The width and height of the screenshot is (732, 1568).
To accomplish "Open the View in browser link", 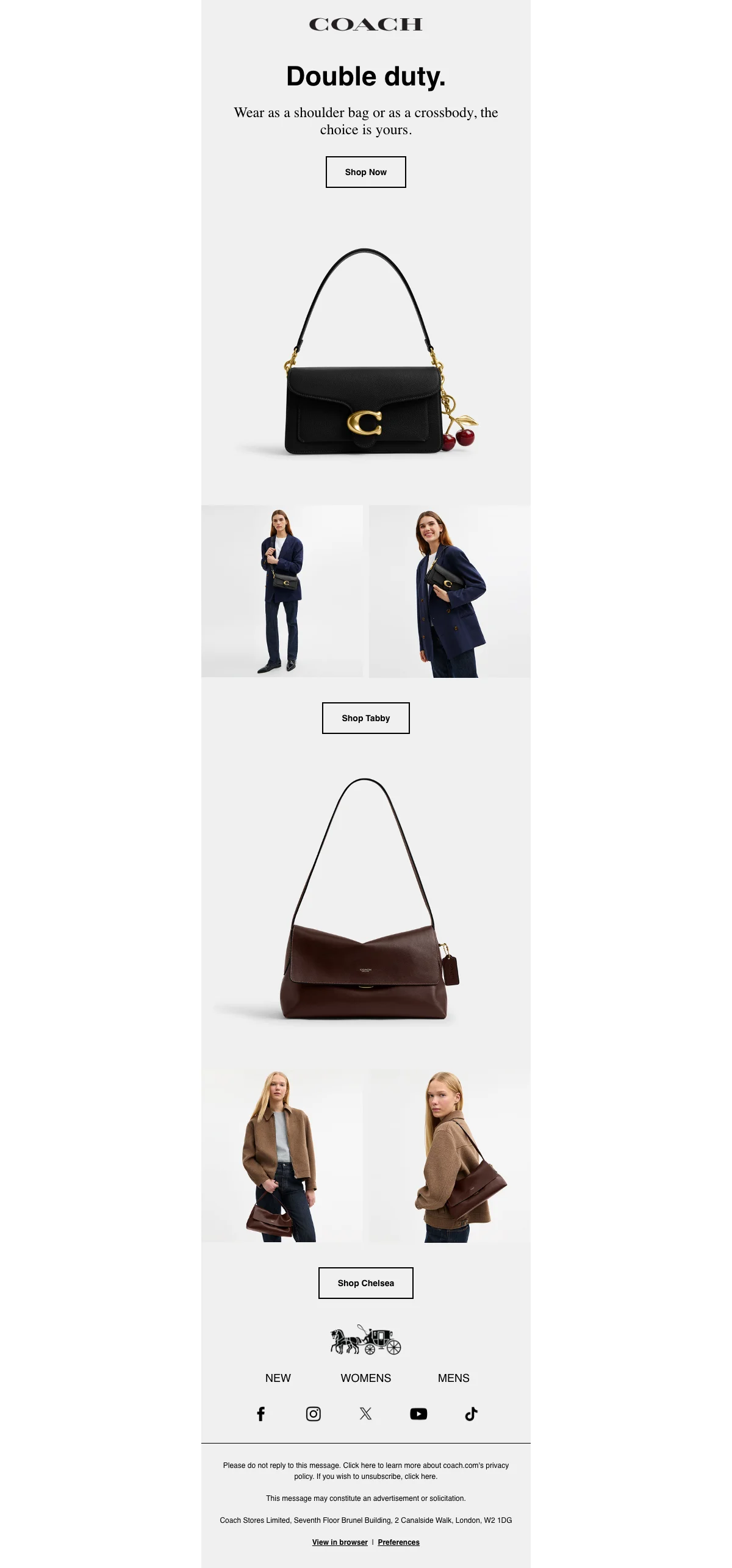I will click(340, 1542).
